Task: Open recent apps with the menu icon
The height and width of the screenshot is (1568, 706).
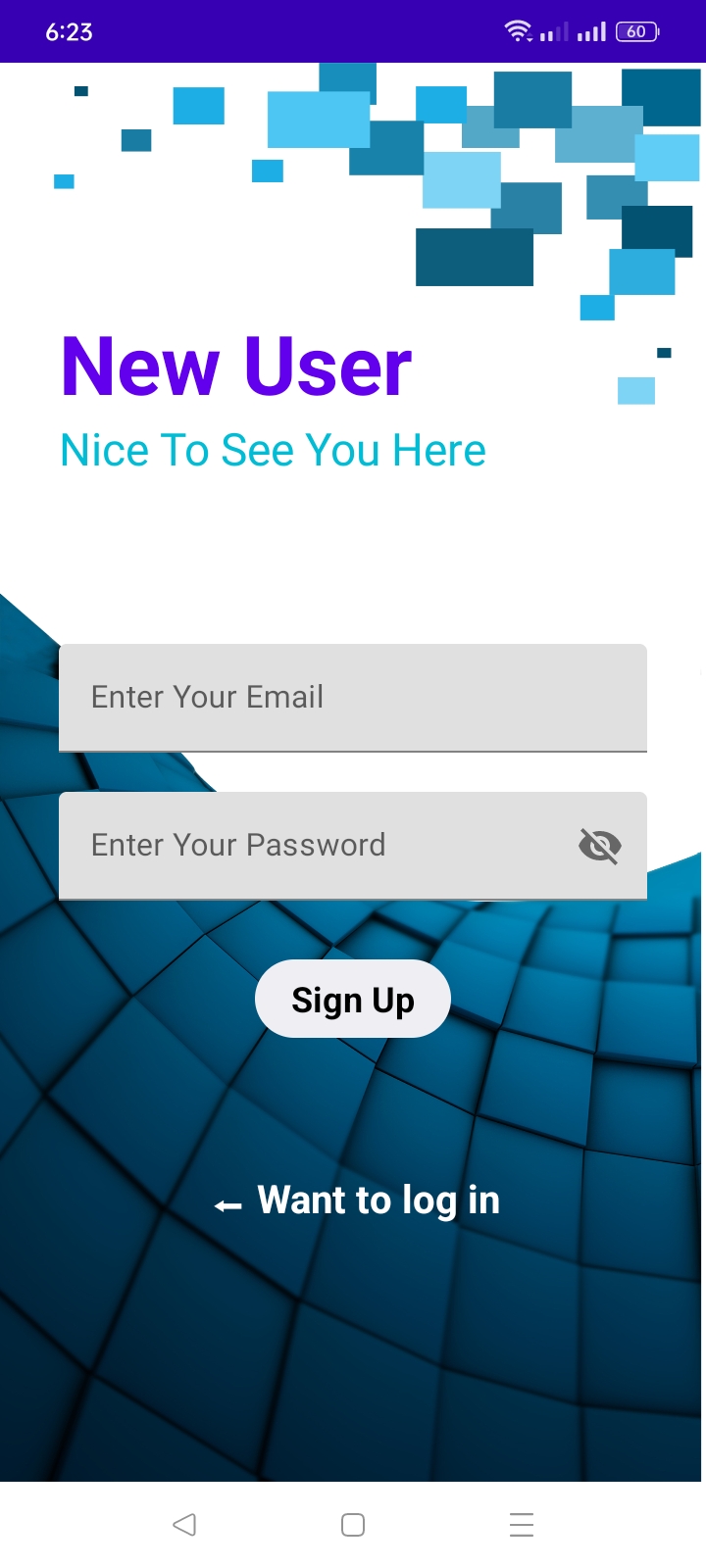Action: click(x=521, y=1524)
